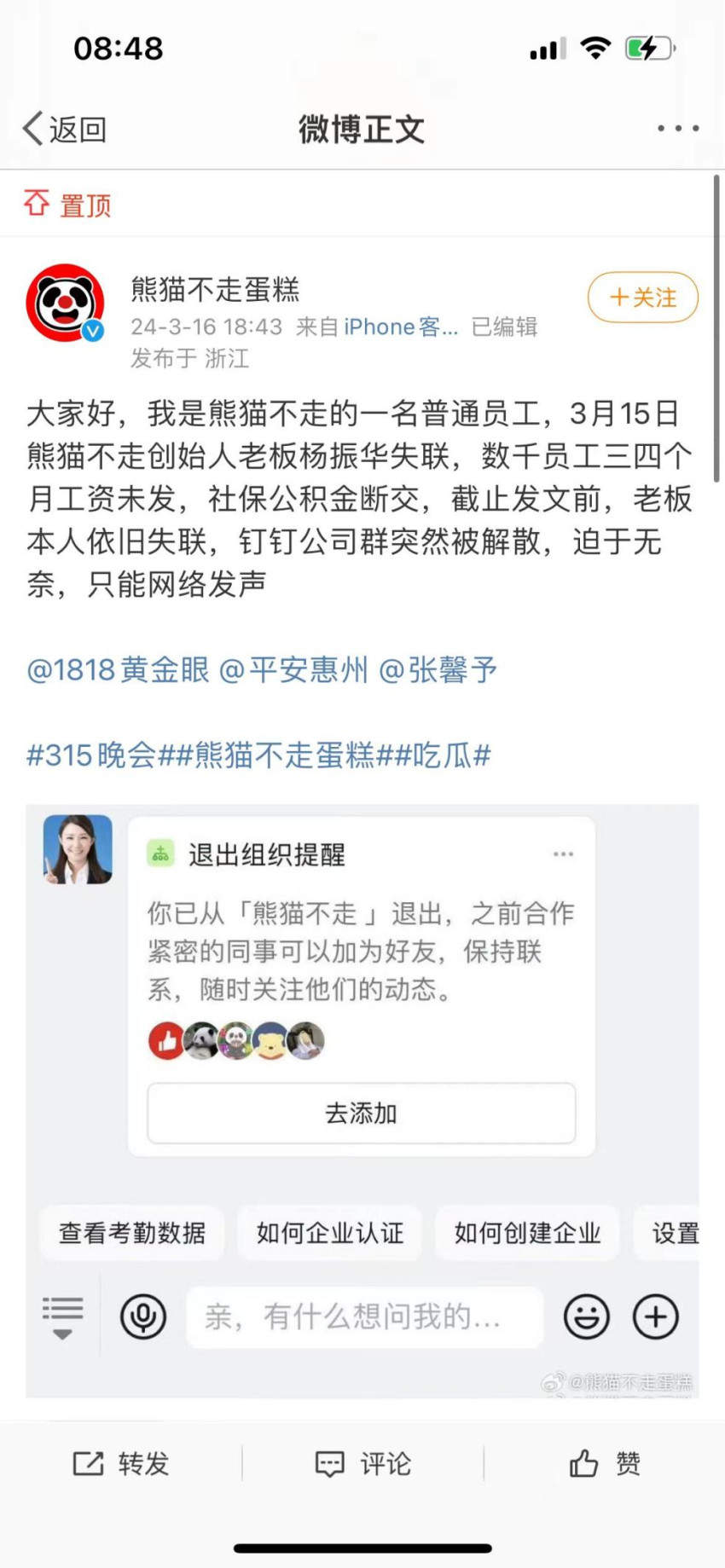The image size is (725, 1568).
Task: Open the #吃瓜# hashtag
Action: pos(442,755)
